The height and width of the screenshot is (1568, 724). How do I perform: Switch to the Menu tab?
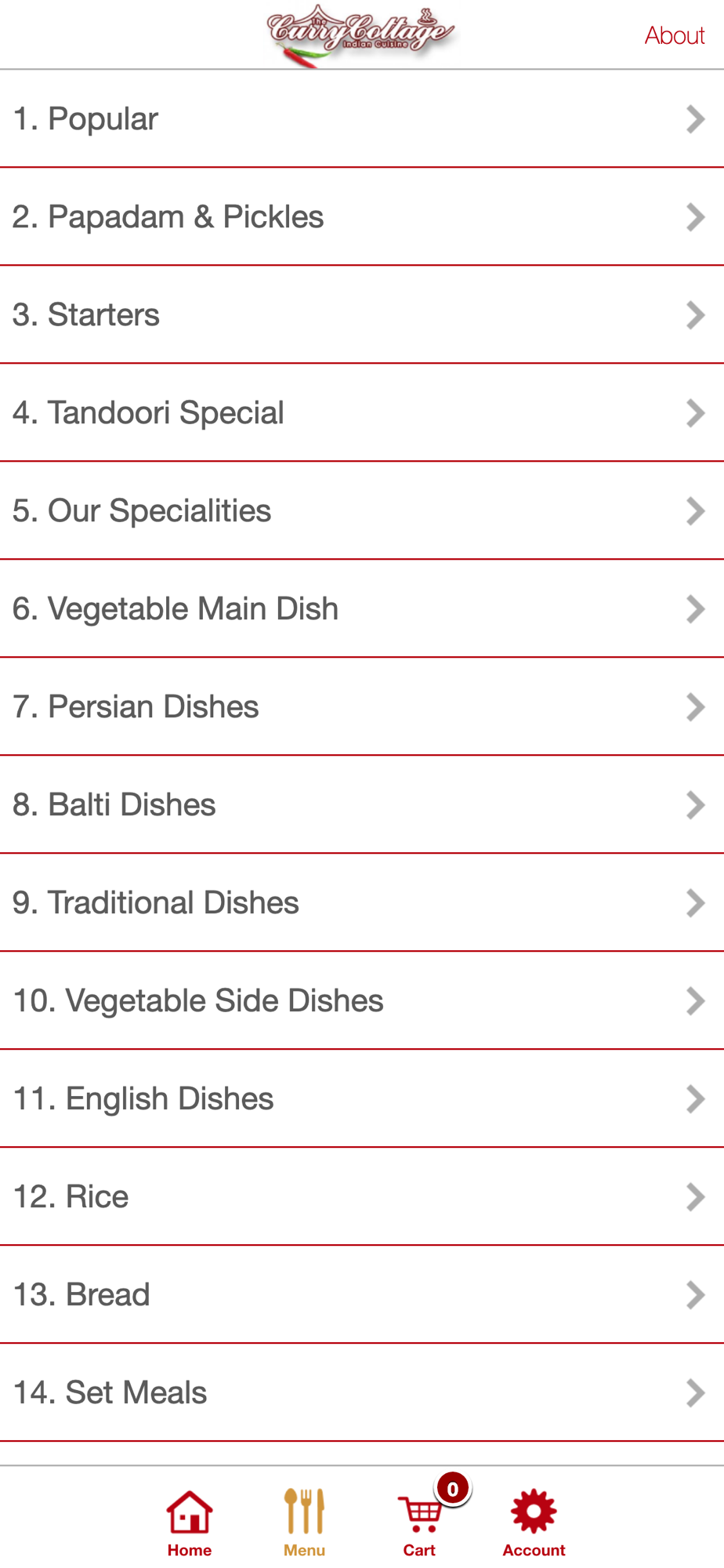coord(304,1523)
